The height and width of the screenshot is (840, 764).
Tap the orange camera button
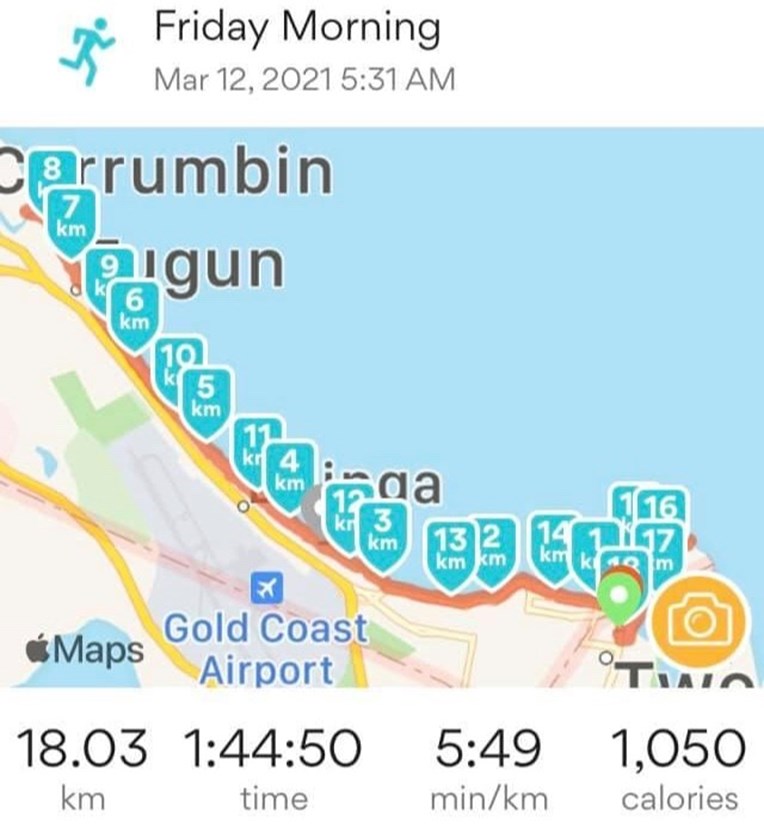tap(699, 624)
